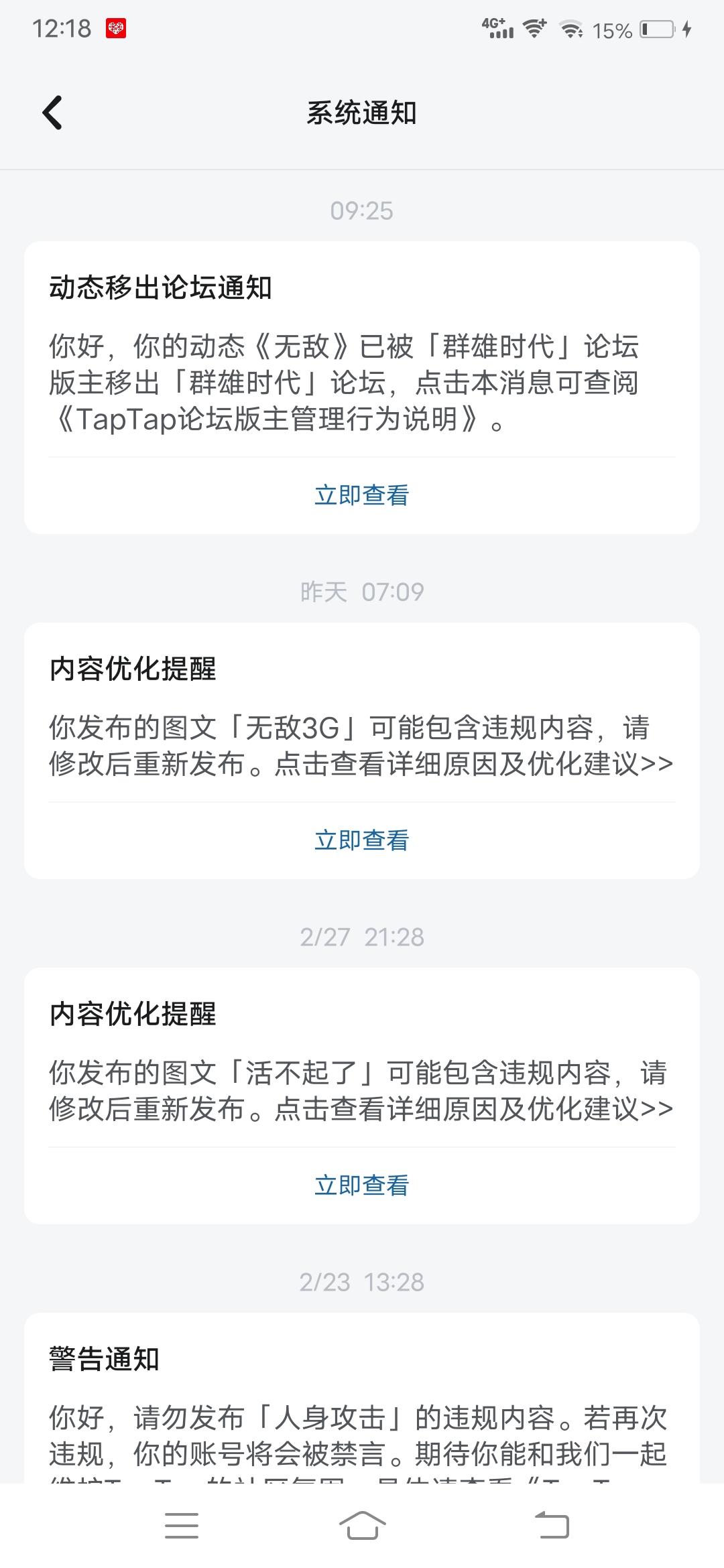
Task: Tap the system home button
Action: coord(362,1526)
